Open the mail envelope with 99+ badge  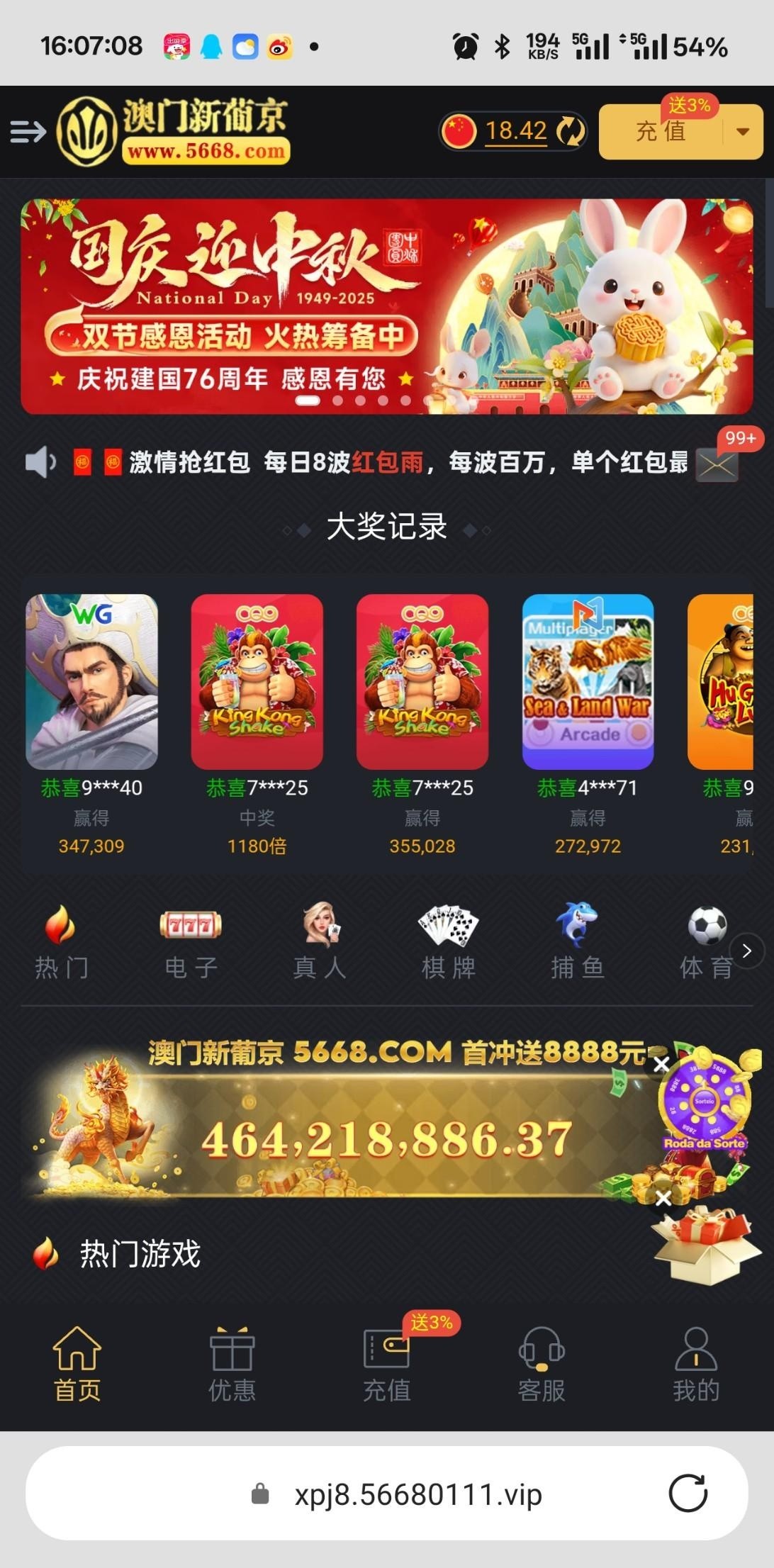pyautogui.click(x=717, y=465)
